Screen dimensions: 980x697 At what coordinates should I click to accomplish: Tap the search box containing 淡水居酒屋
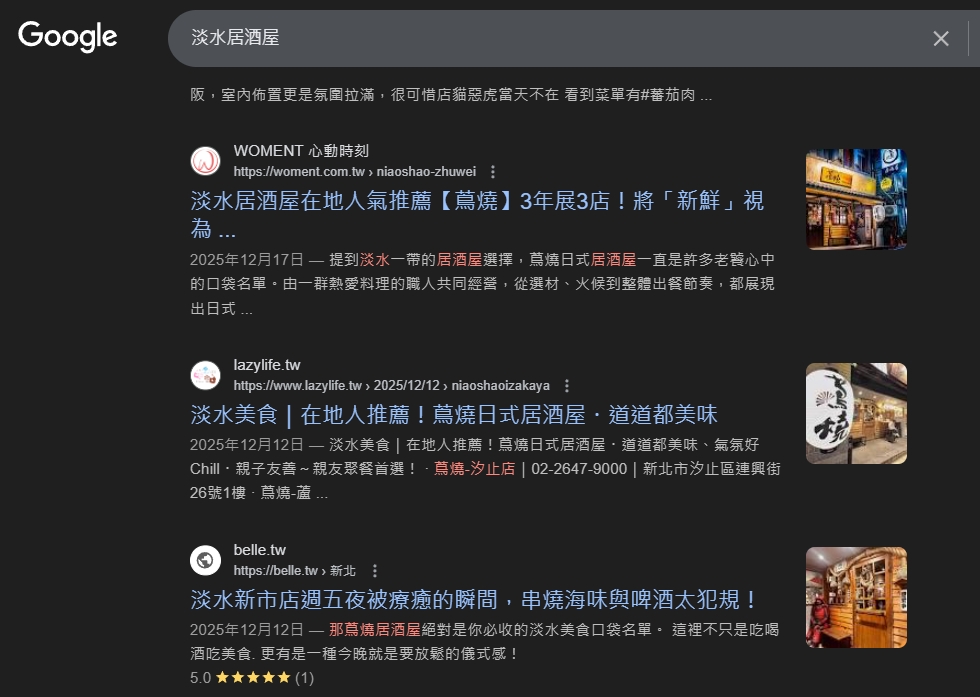click(x=550, y=38)
